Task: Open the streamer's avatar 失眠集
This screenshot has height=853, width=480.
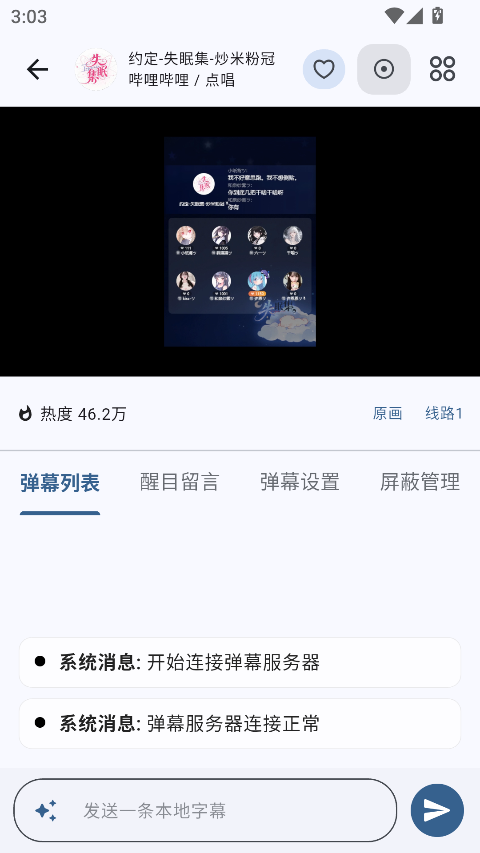Action: coord(96,70)
